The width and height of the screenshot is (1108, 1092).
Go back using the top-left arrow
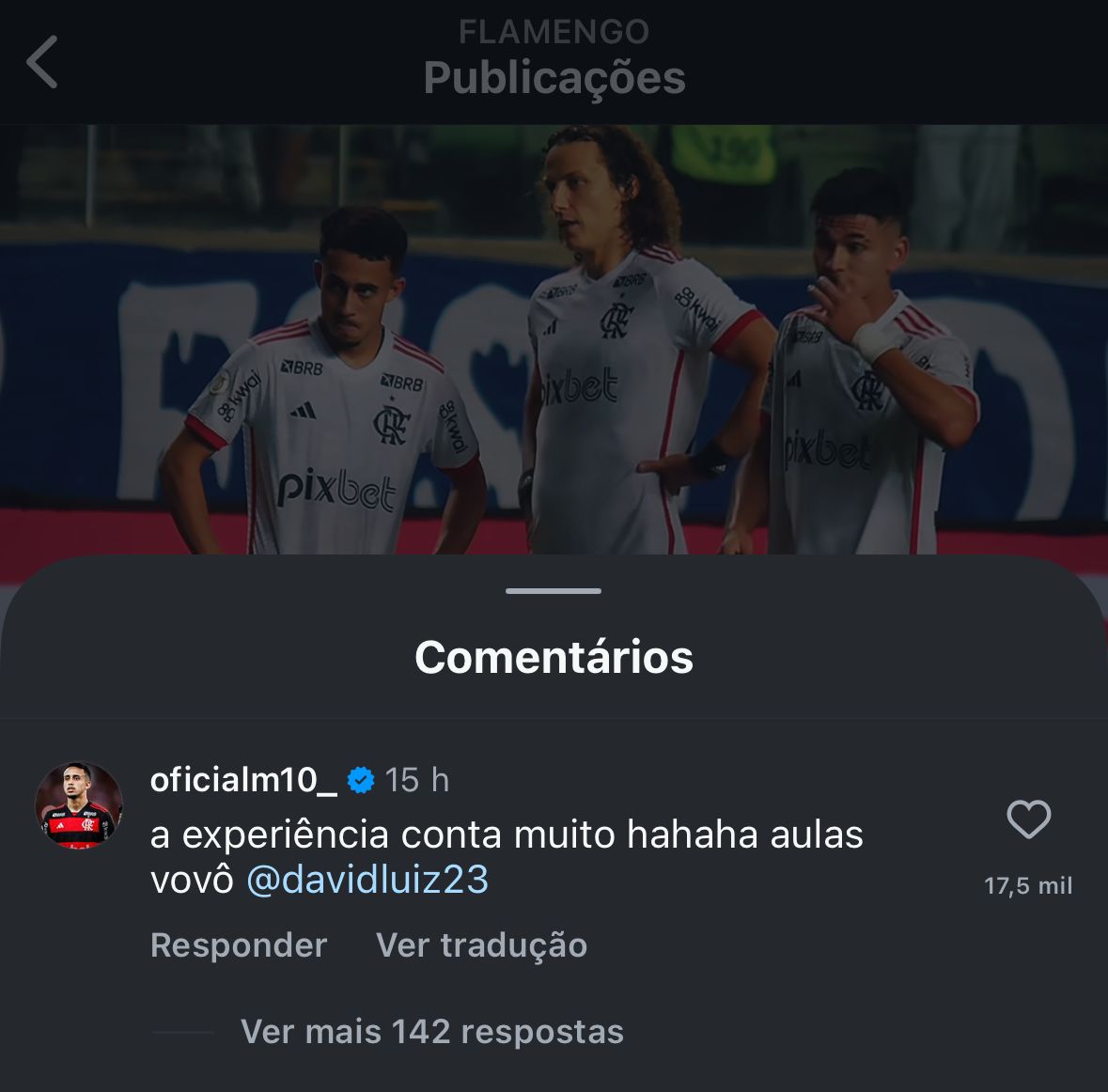42,62
